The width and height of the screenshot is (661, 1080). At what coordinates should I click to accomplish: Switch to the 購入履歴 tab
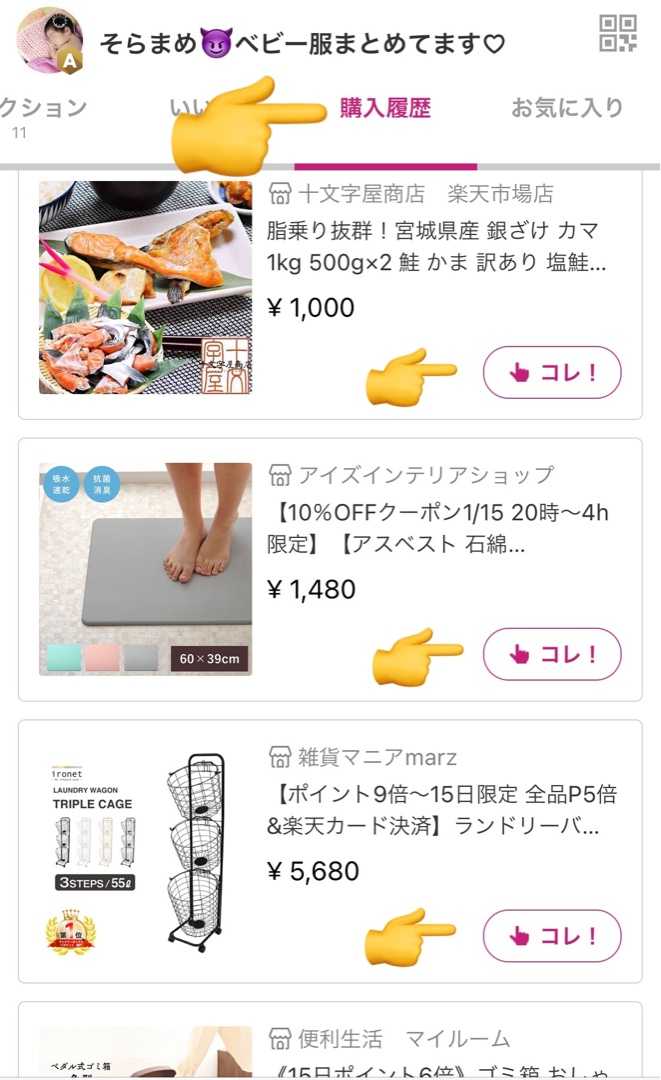tap(385, 109)
